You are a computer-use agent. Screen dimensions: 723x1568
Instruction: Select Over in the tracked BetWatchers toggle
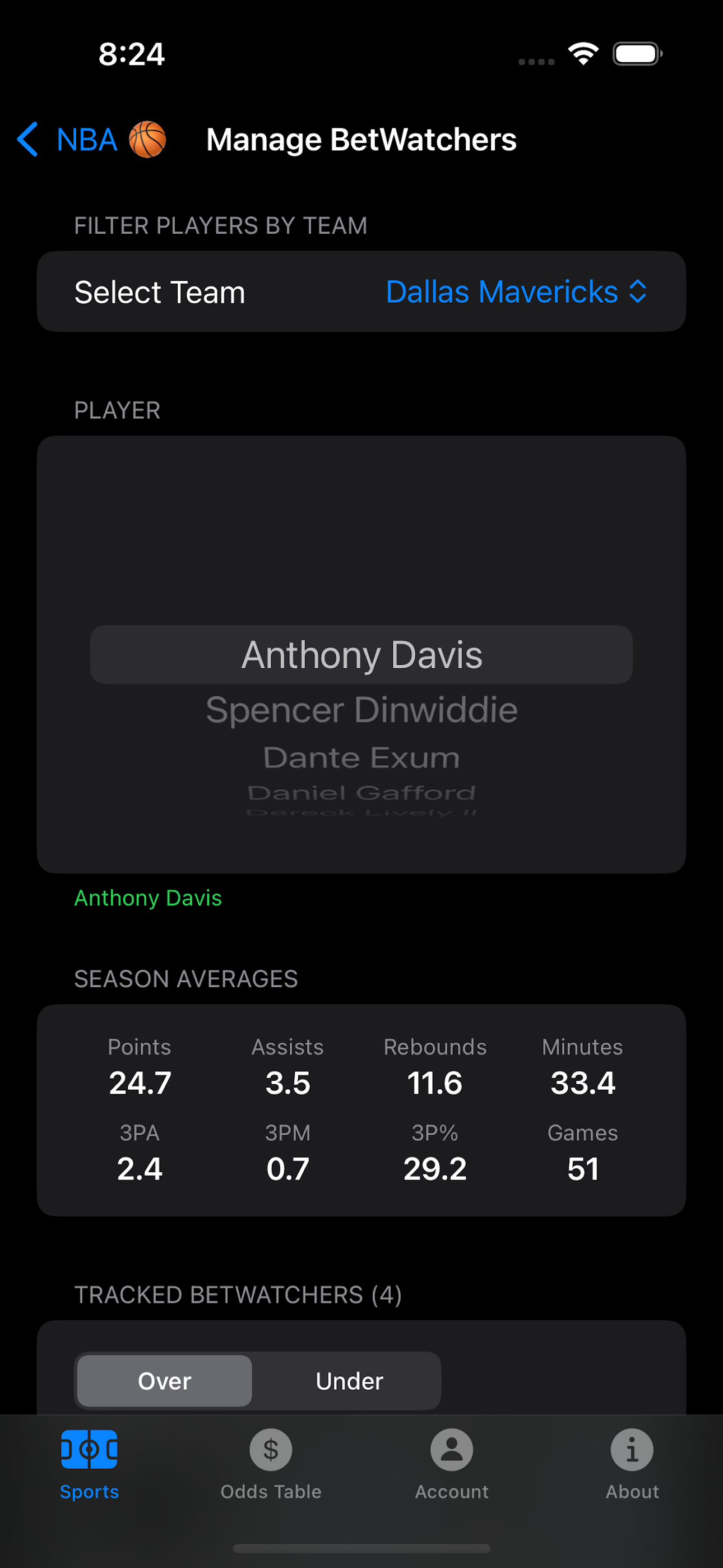point(163,1381)
